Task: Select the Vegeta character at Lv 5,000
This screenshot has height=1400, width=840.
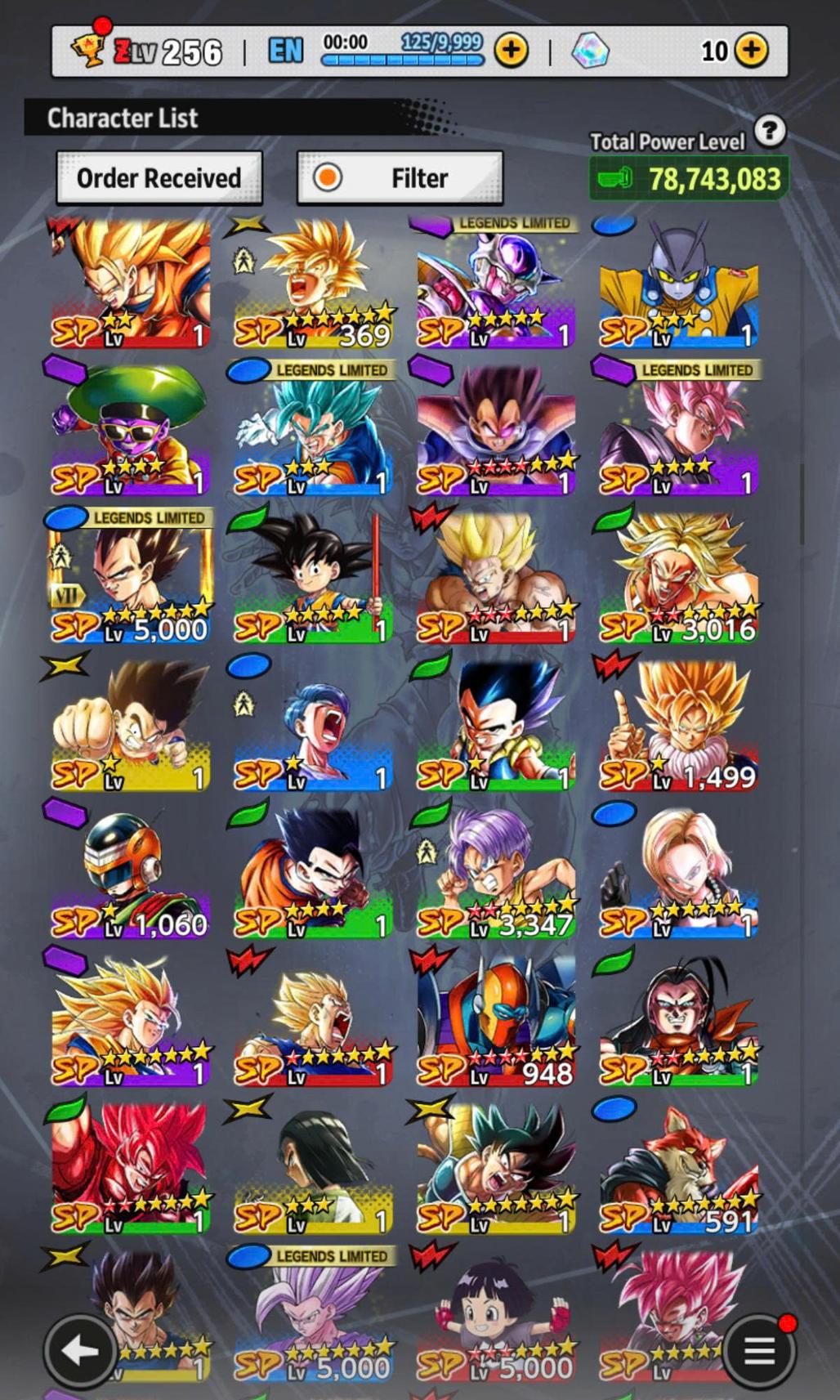Action: click(x=131, y=579)
